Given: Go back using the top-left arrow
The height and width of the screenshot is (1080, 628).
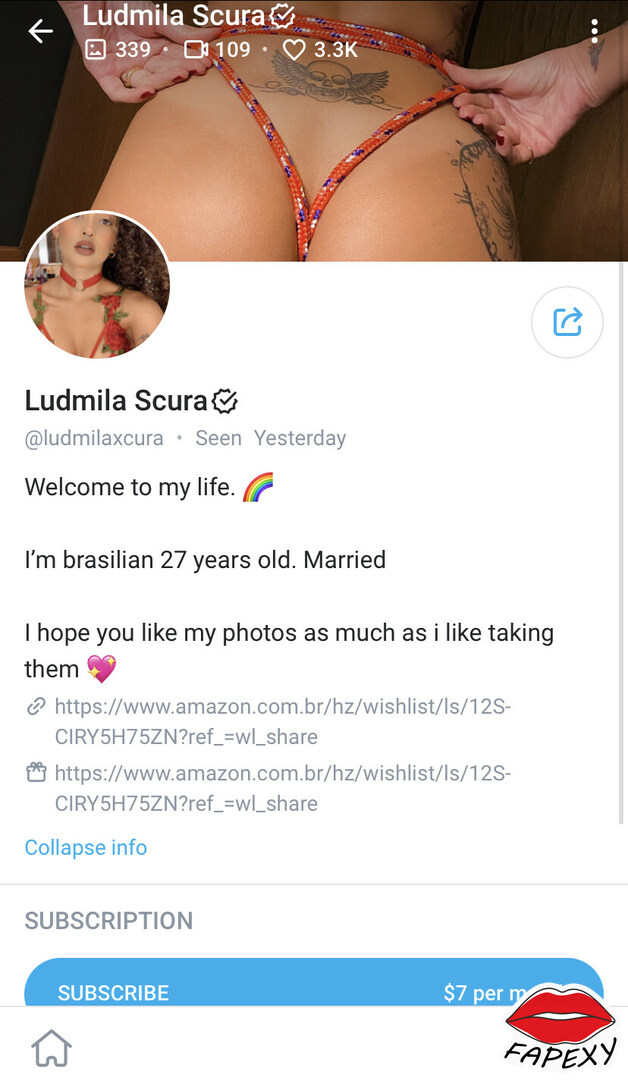Looking at the screenshot, I should click(41, 31).
